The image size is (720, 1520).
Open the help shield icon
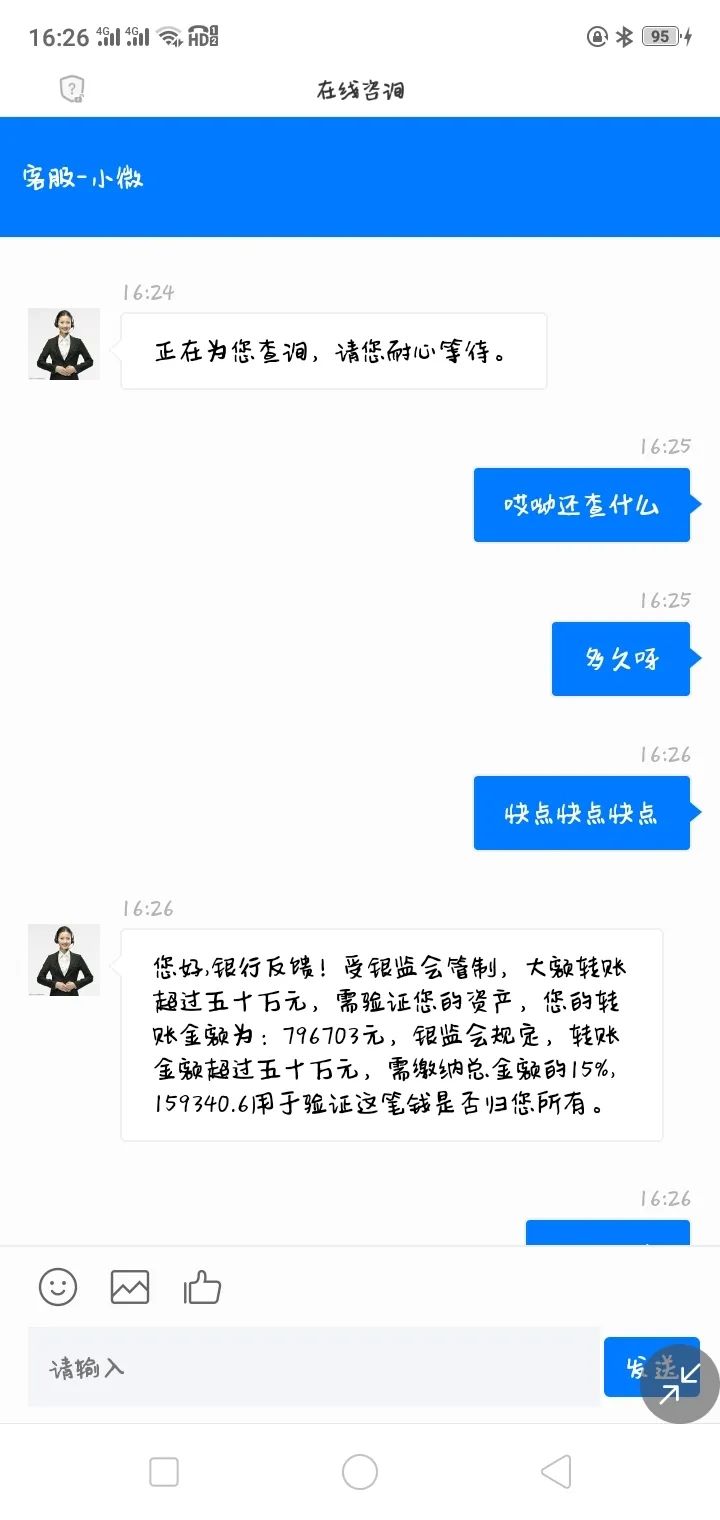tap(72, 90)
